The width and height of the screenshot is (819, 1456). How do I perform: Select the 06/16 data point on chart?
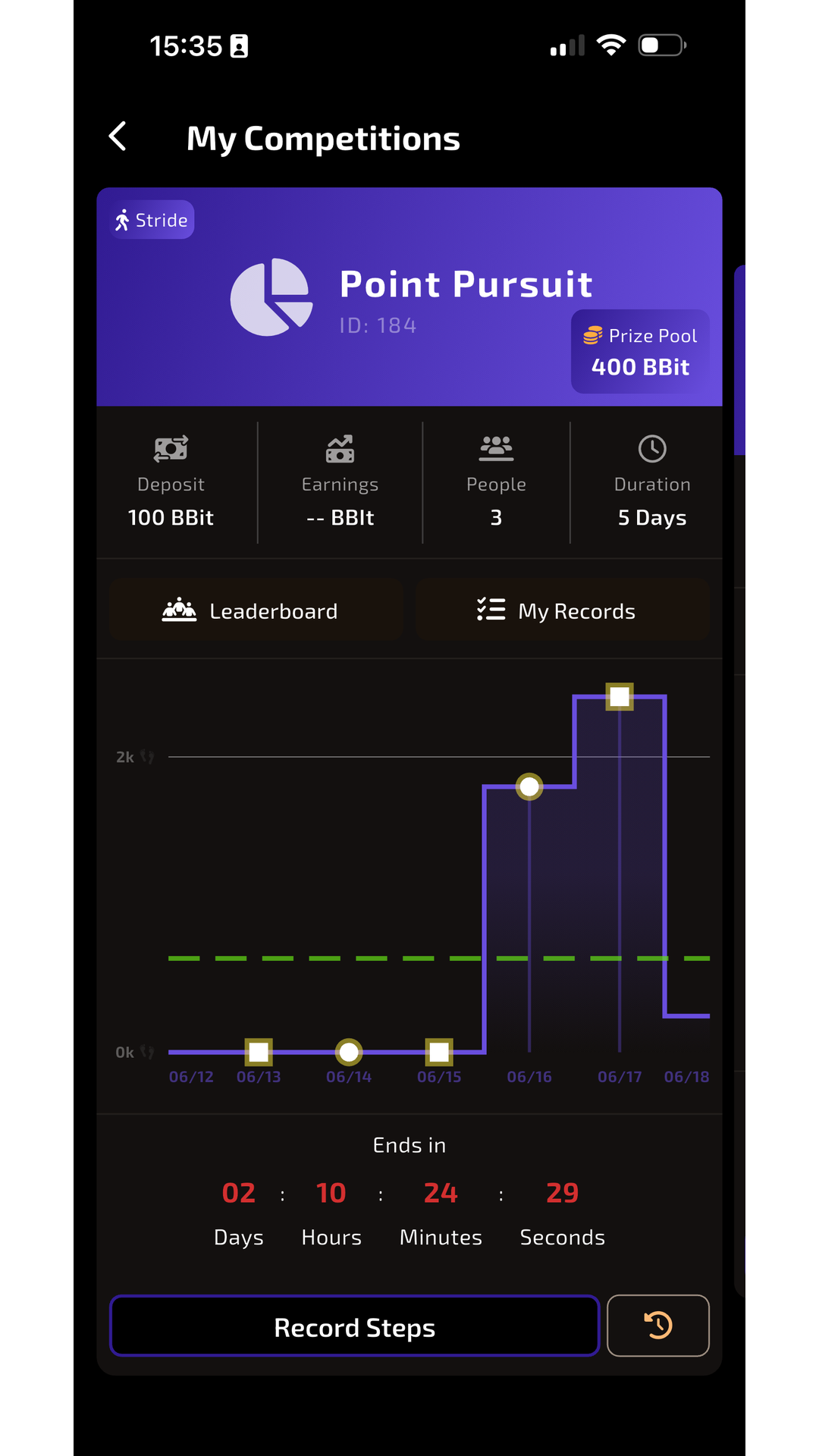(x=529, y=787)
